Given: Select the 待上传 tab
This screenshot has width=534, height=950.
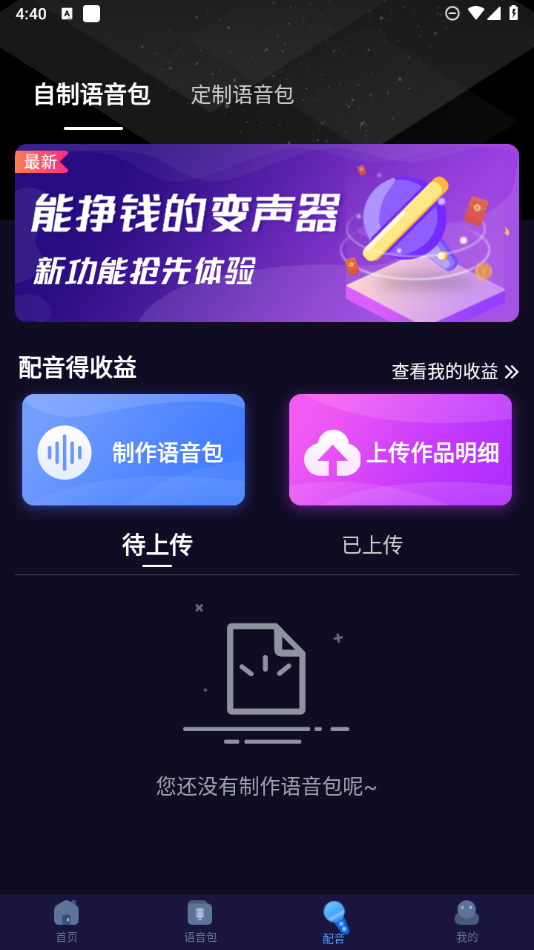Looking at the screenshot, I should pyautogui.click(x=157, y=545).
